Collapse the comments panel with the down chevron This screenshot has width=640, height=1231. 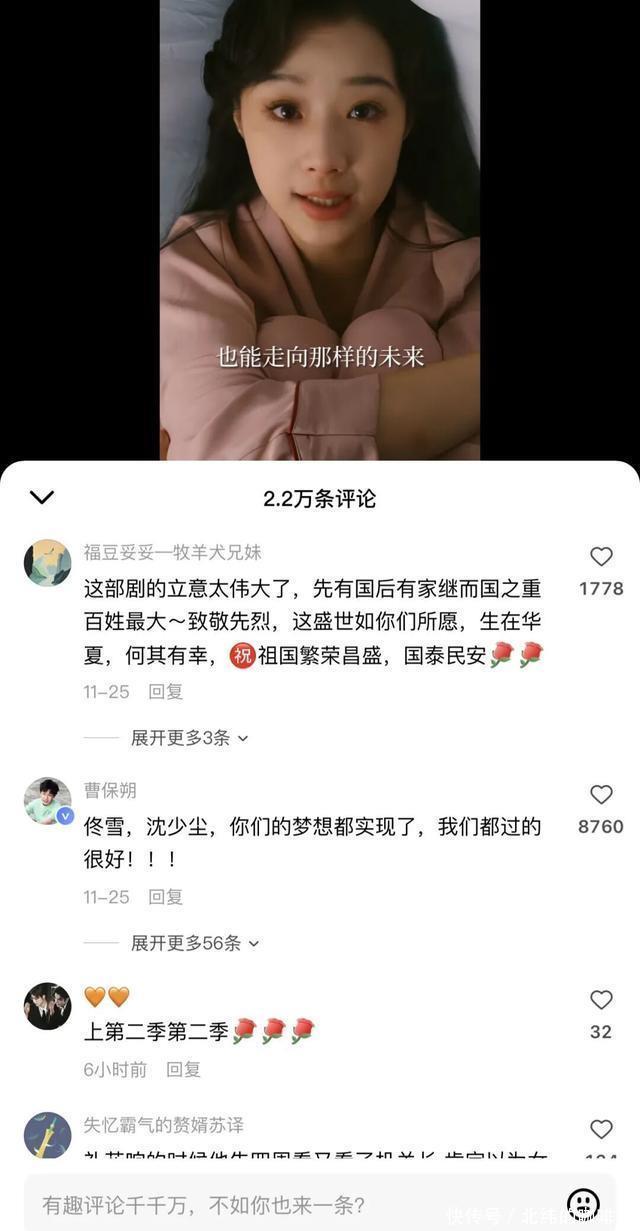coord(42,498)
